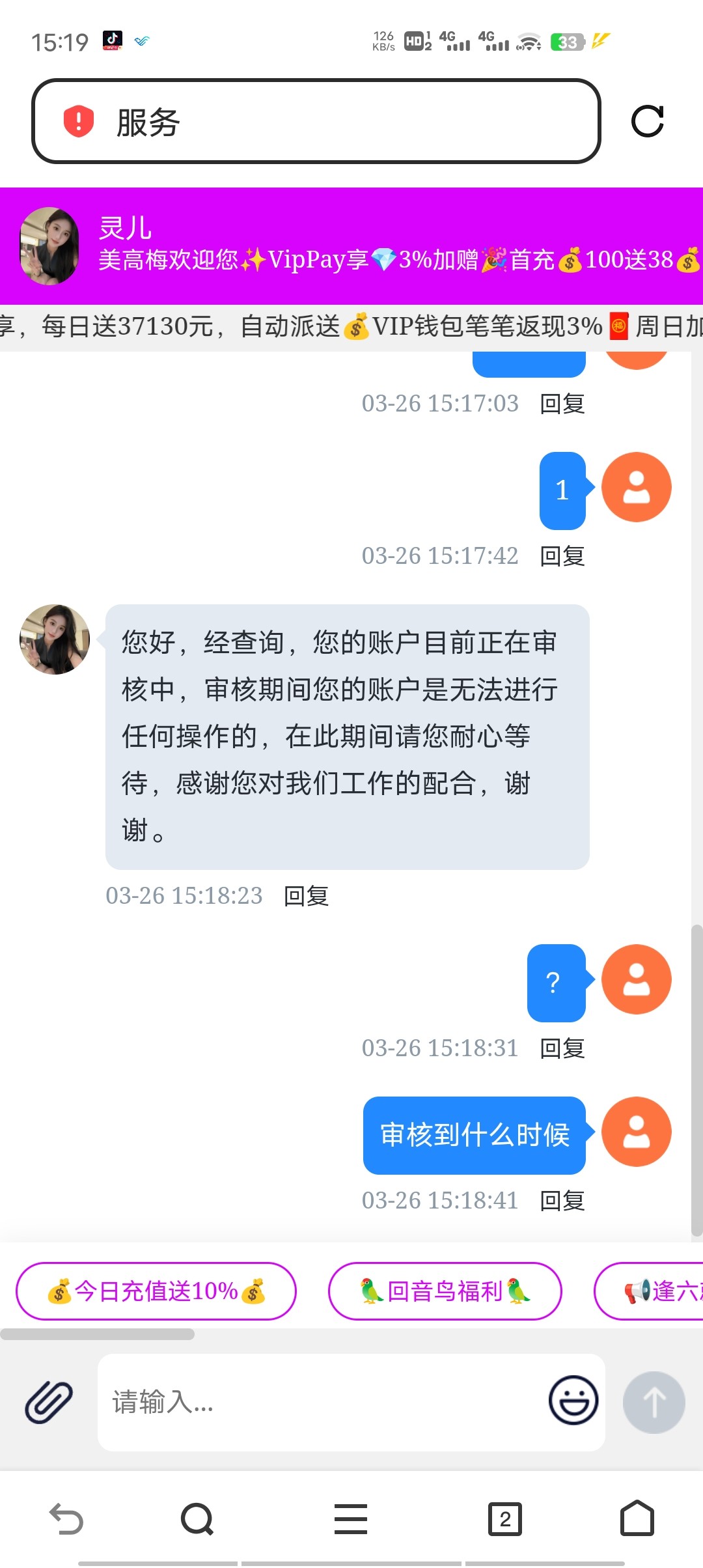Tap 回复 under the 15:18:23 message
Screen dimensions: 703x1568
coord(305,895)
